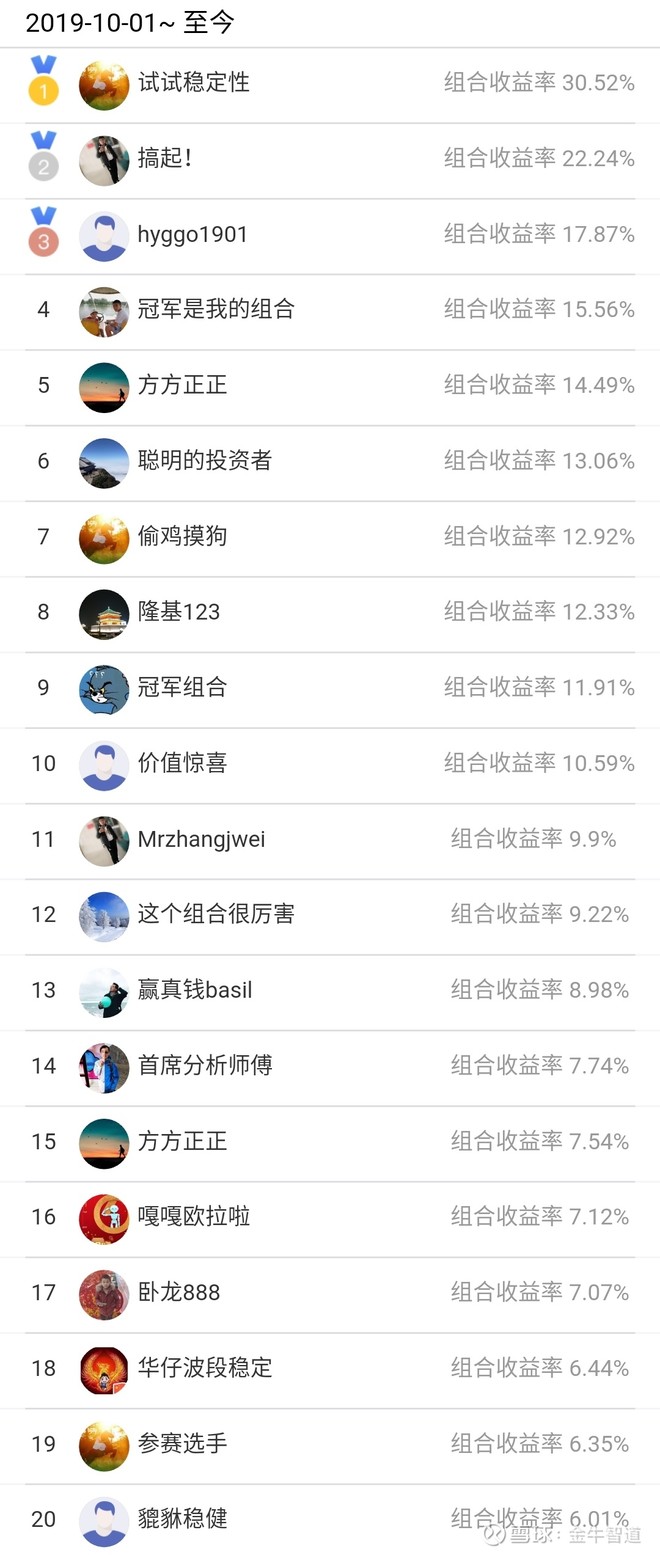This screenshot has width=660, height=1555.
Task: Select the 赢真钱basil portfolio
Action: coord(195,990)
